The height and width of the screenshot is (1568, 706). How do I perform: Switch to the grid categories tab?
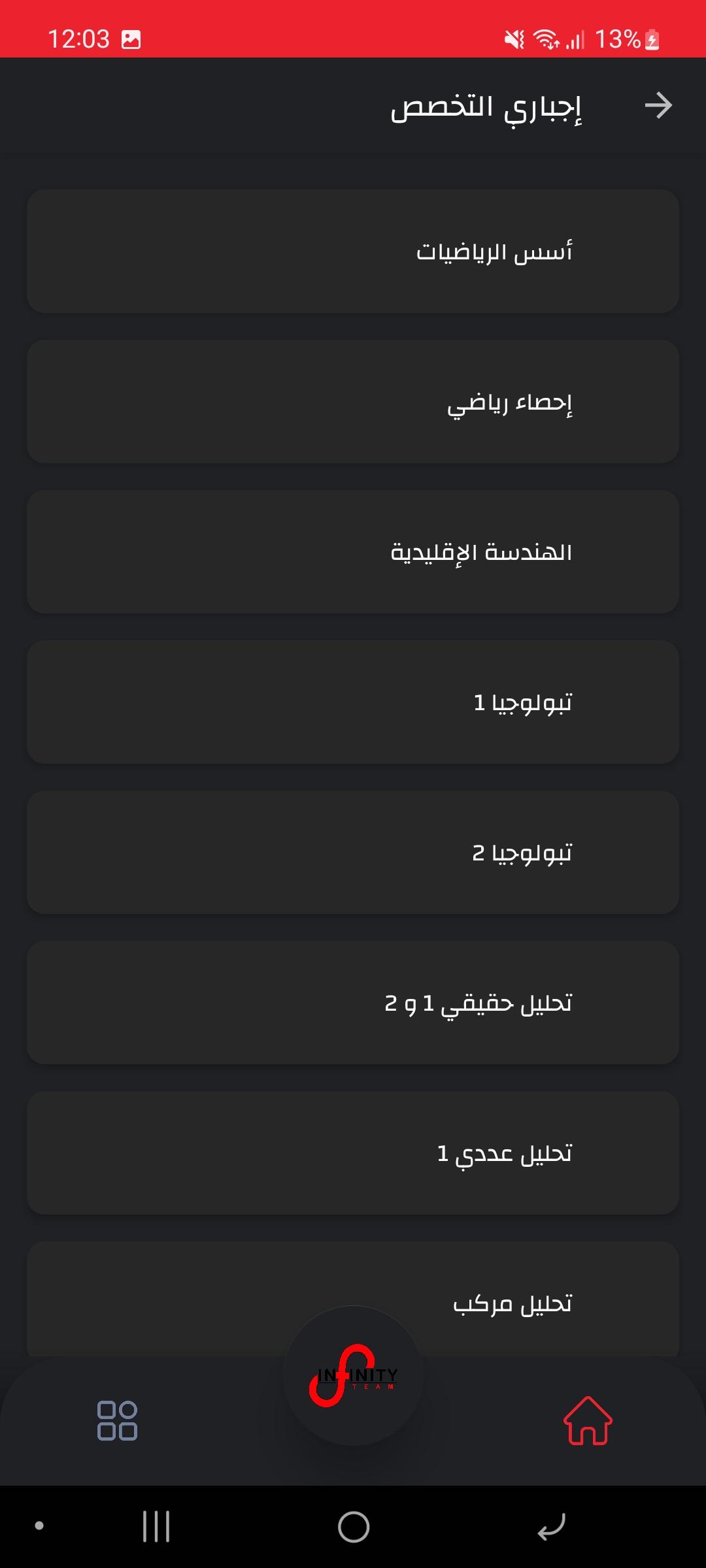118,1421
